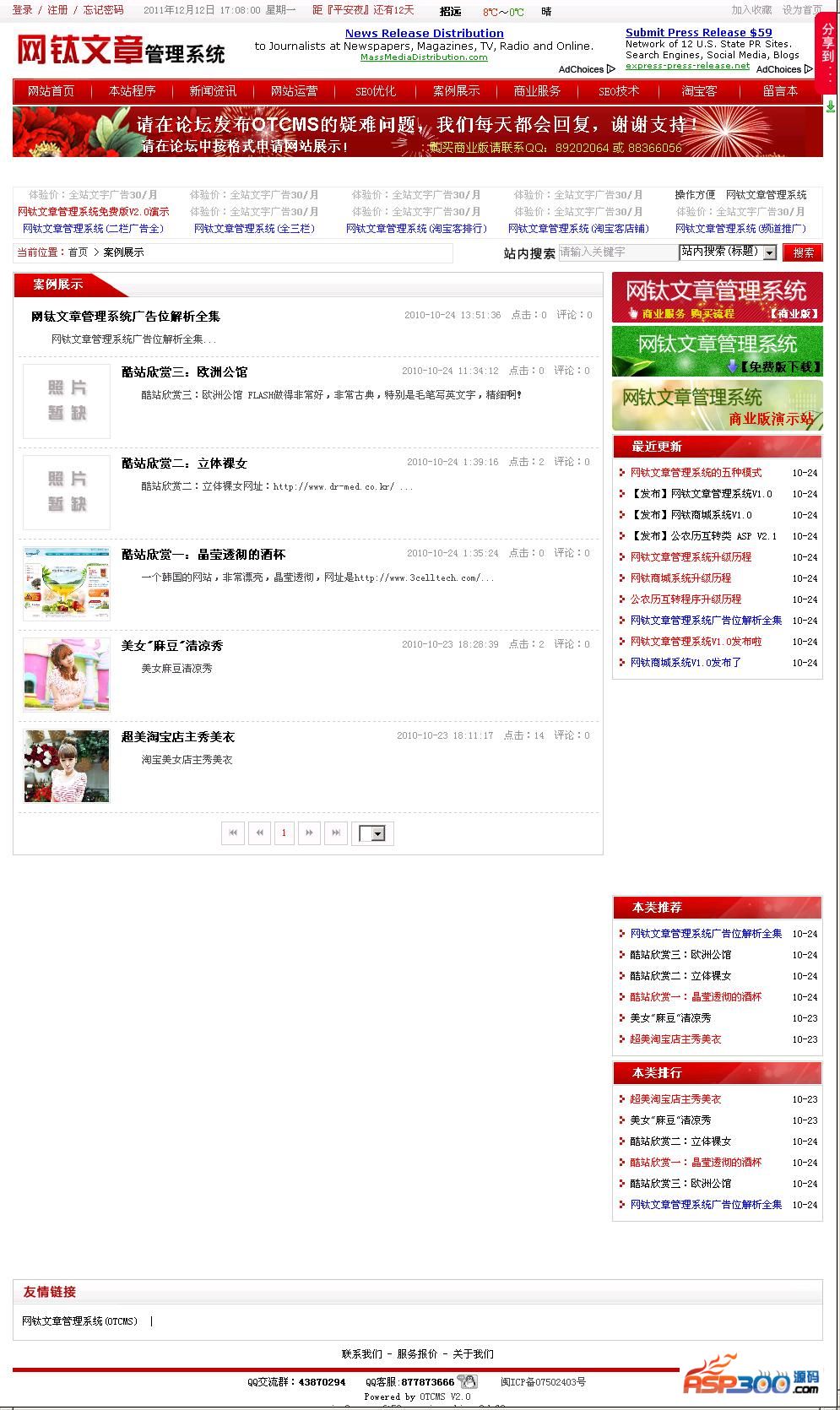Select page 1 in the pagination

click(284, 833)
